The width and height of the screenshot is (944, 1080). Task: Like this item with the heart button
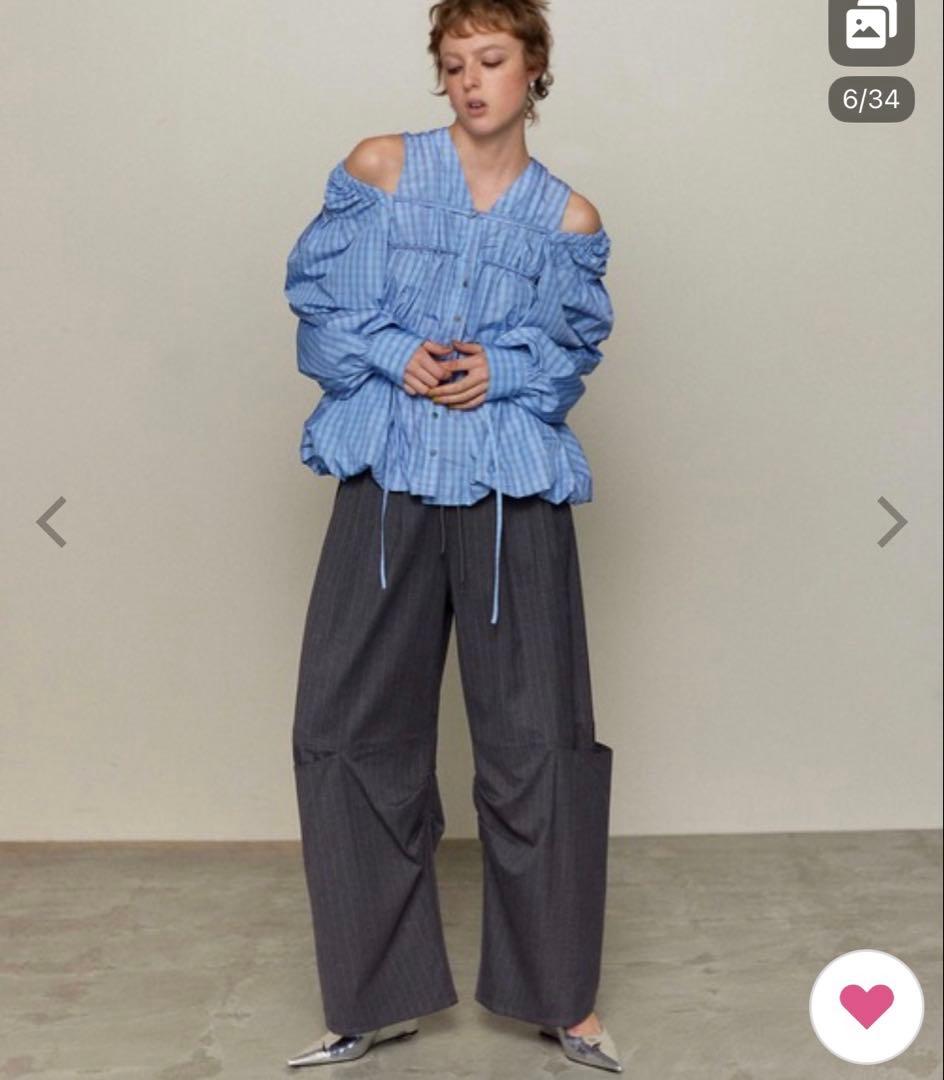pyautogui.click(x=866, y=1006)
